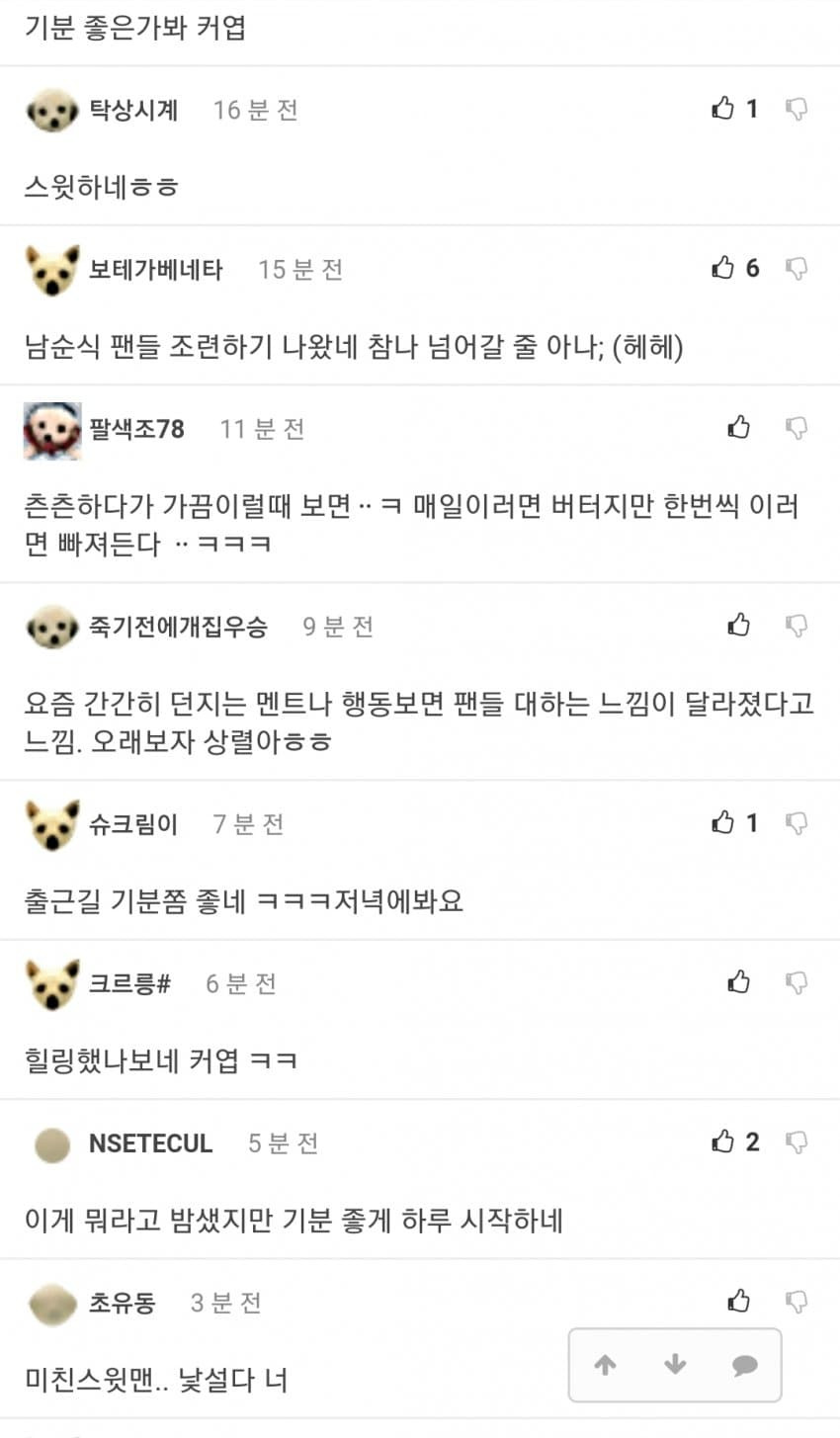
Task: Like NSETECUL's comment
Action: point(723,1142)
